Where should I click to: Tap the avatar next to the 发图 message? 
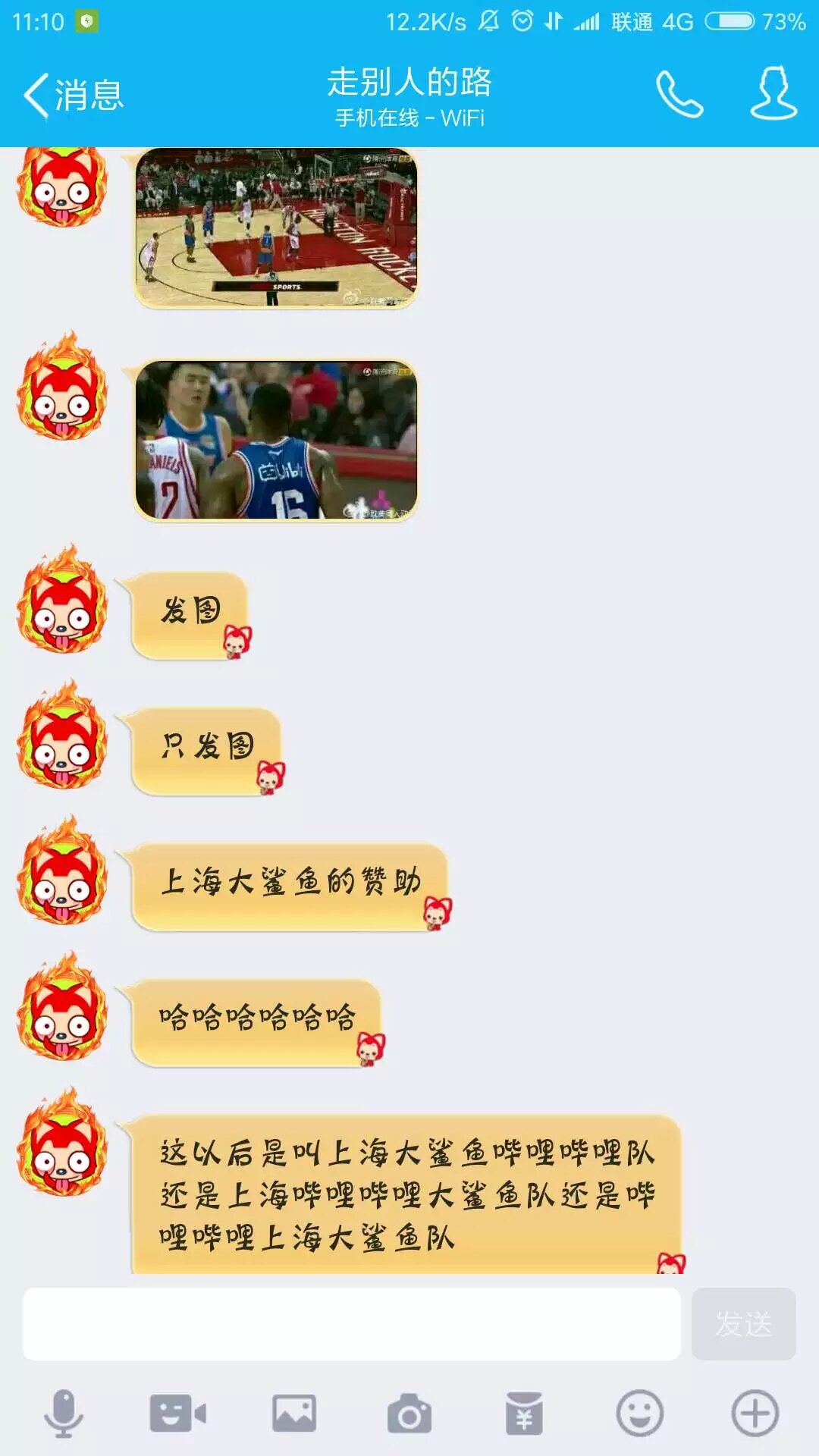(x=62, y=599)
